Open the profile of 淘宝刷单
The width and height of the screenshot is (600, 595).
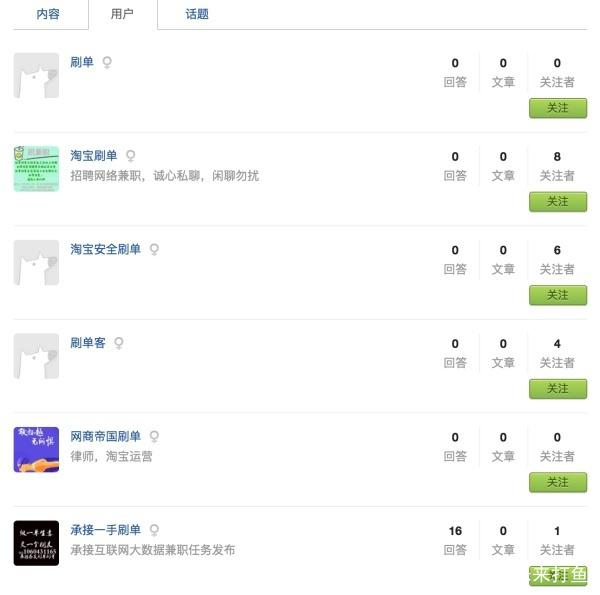[94, 156]
